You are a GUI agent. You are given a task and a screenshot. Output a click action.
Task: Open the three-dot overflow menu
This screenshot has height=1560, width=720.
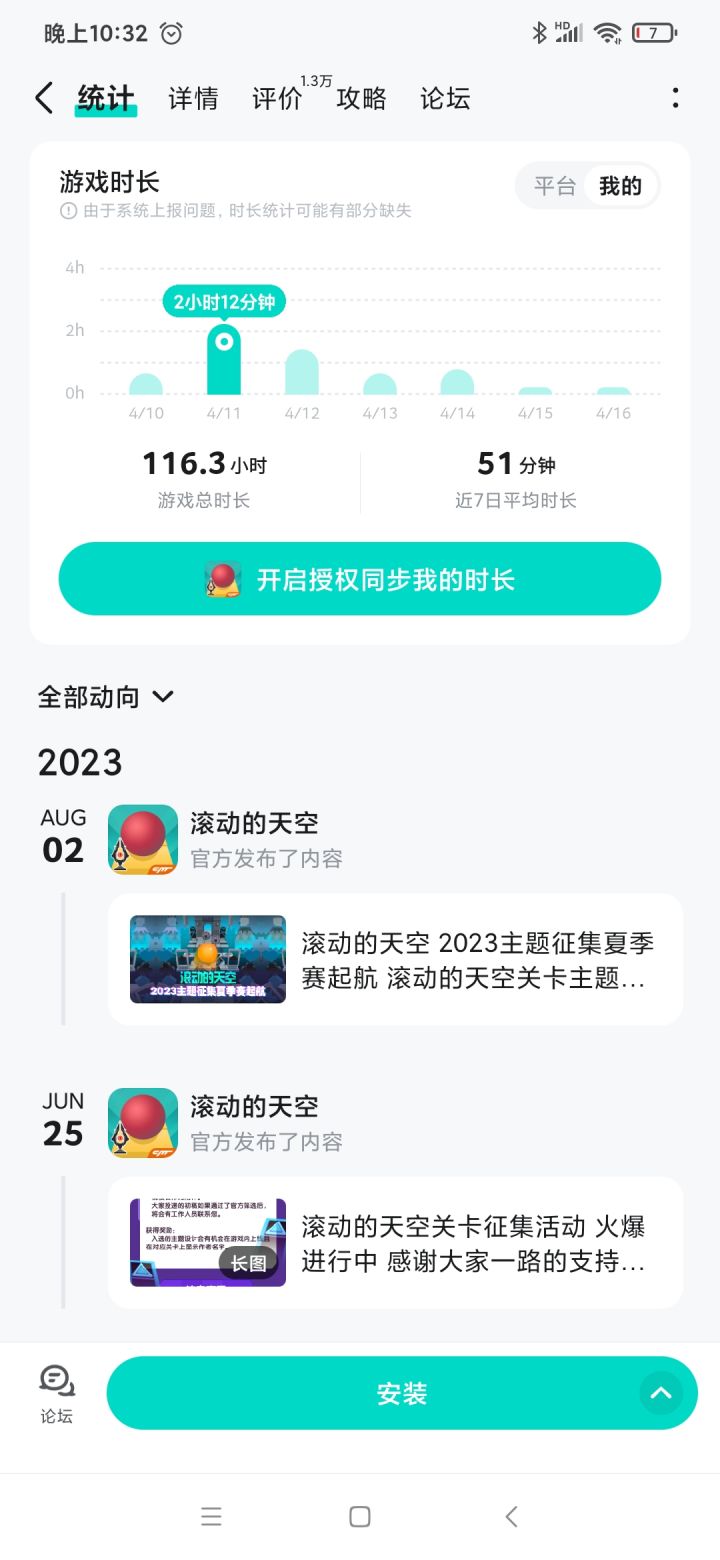click(676, 98)
